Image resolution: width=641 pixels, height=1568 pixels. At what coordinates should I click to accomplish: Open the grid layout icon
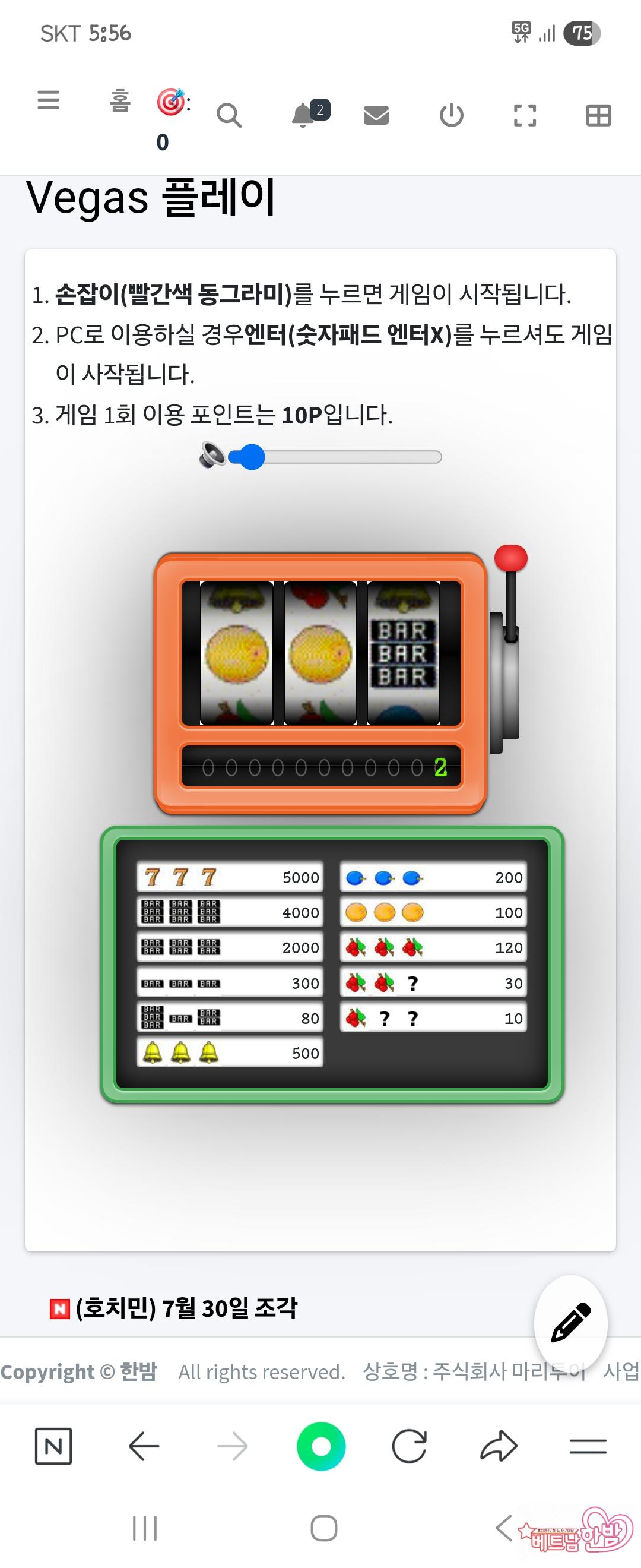click(x=598, y=115)
